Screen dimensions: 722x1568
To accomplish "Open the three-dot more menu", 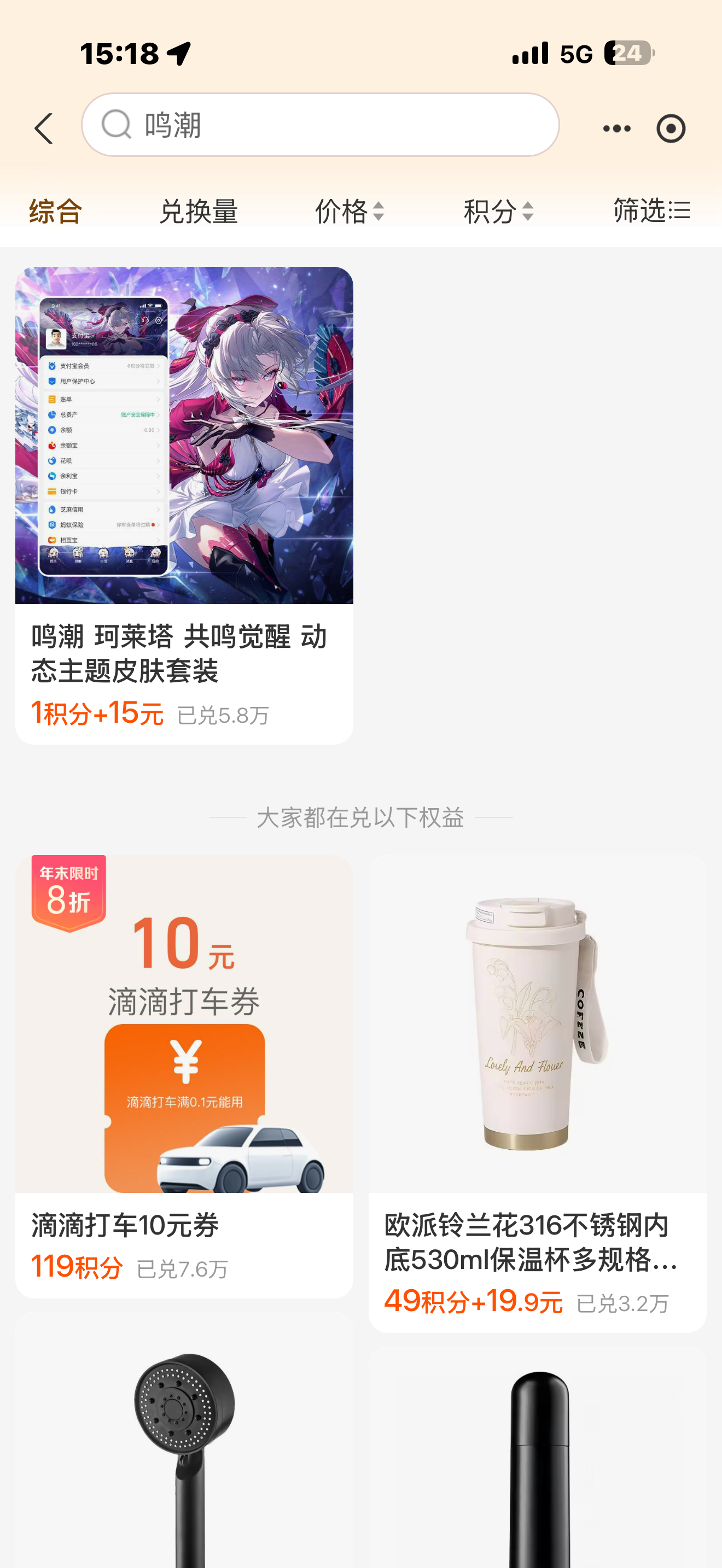I will point(616,128).
